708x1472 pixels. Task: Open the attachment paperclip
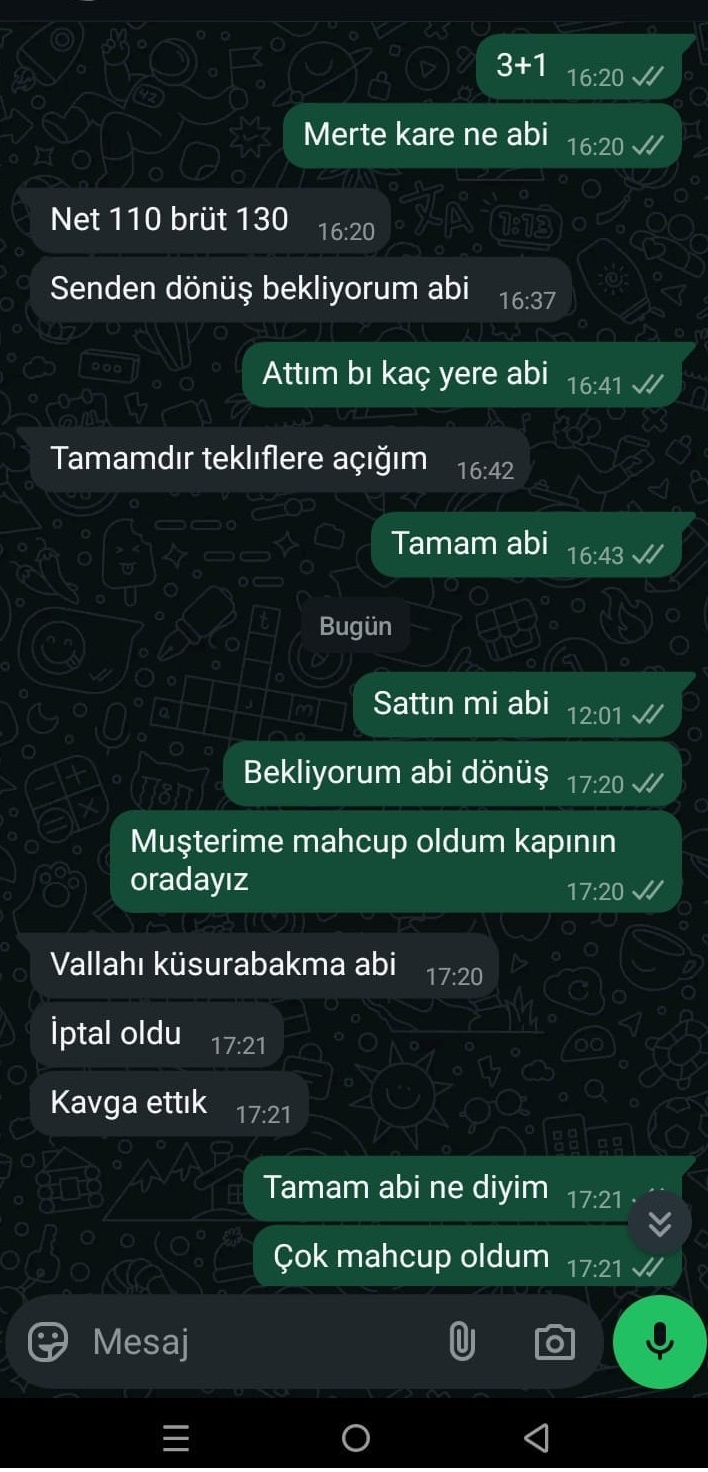pos(461,1342)
